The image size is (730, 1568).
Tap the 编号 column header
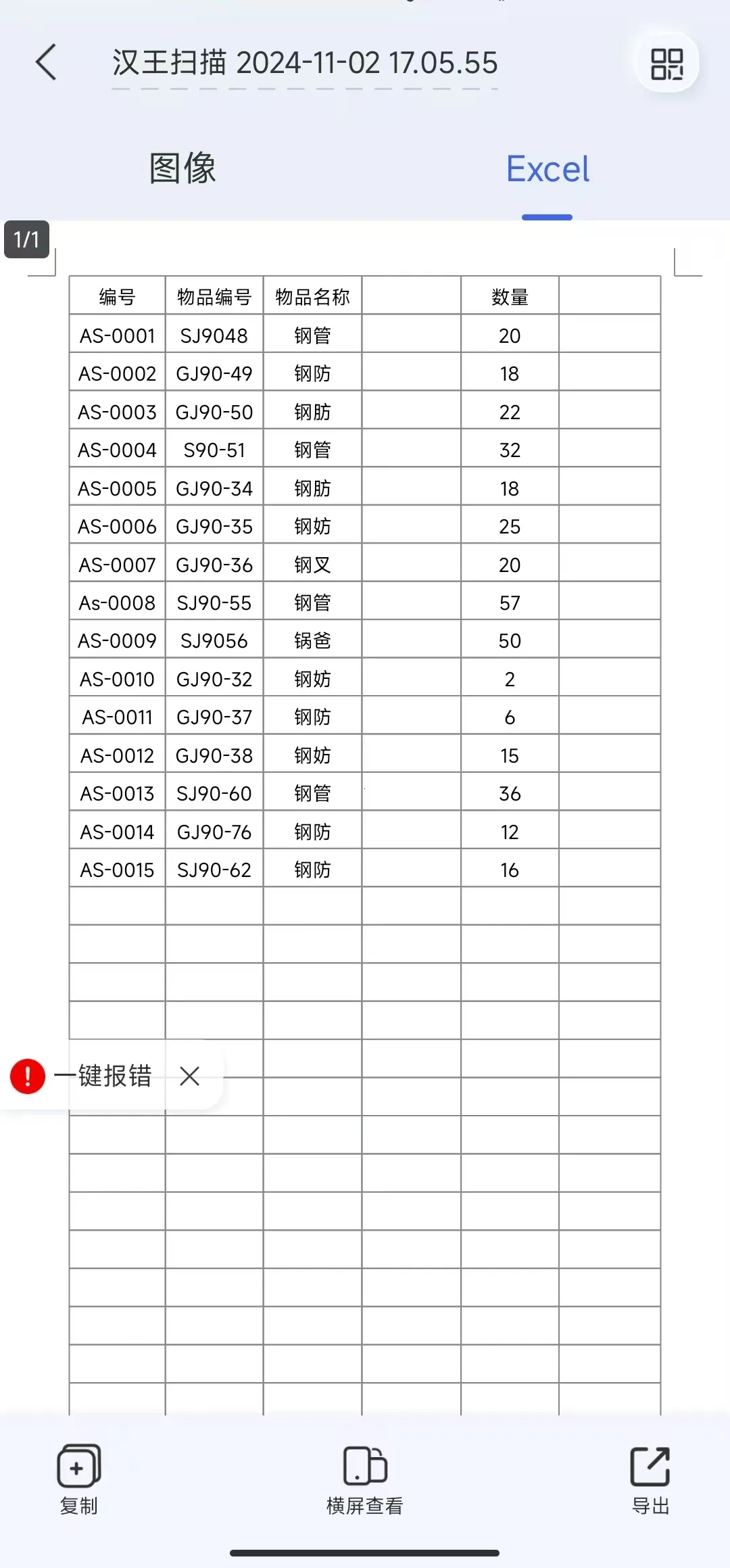coord(116,295)
